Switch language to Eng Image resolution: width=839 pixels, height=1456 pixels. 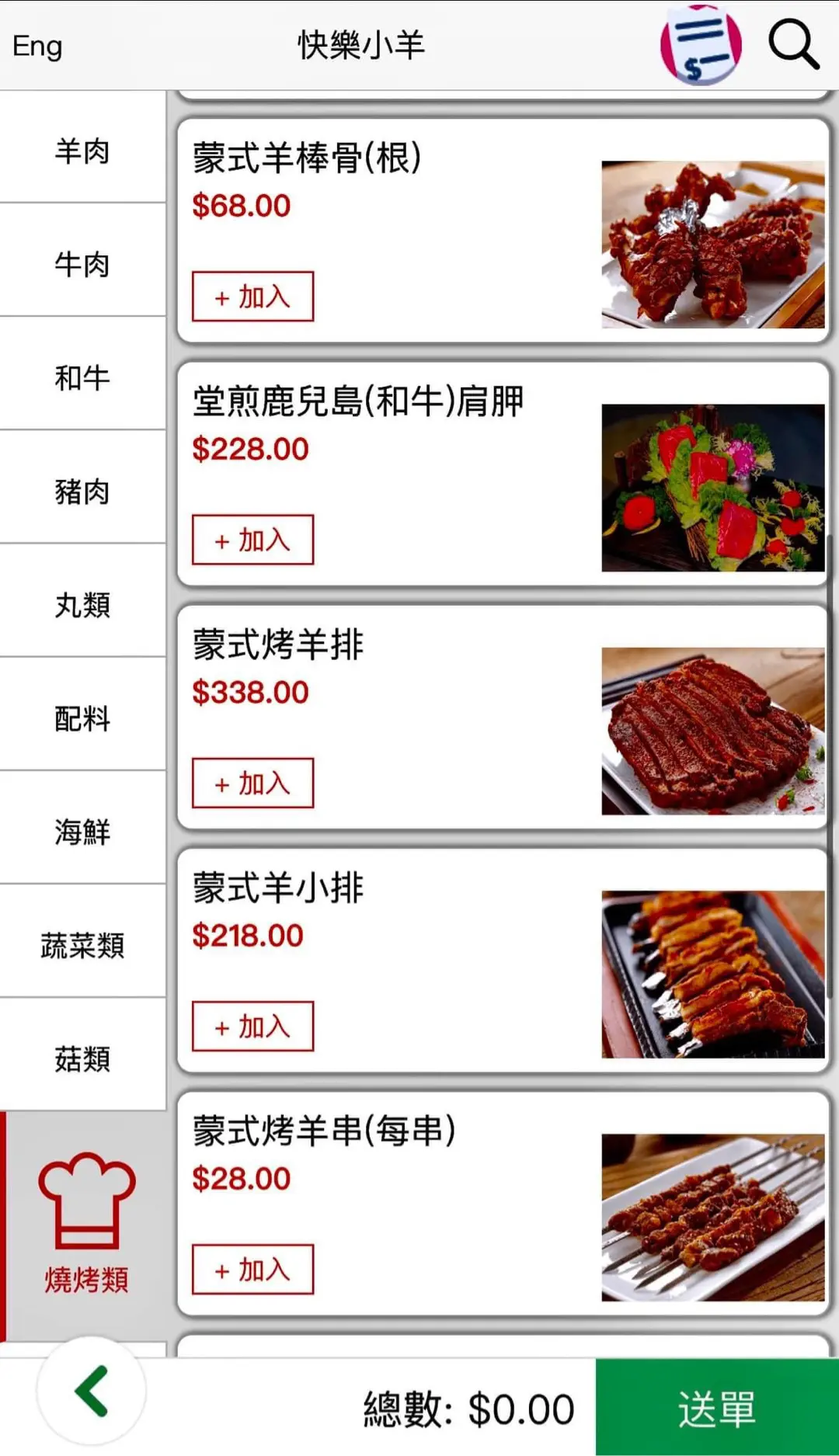[x=37, y=46]
